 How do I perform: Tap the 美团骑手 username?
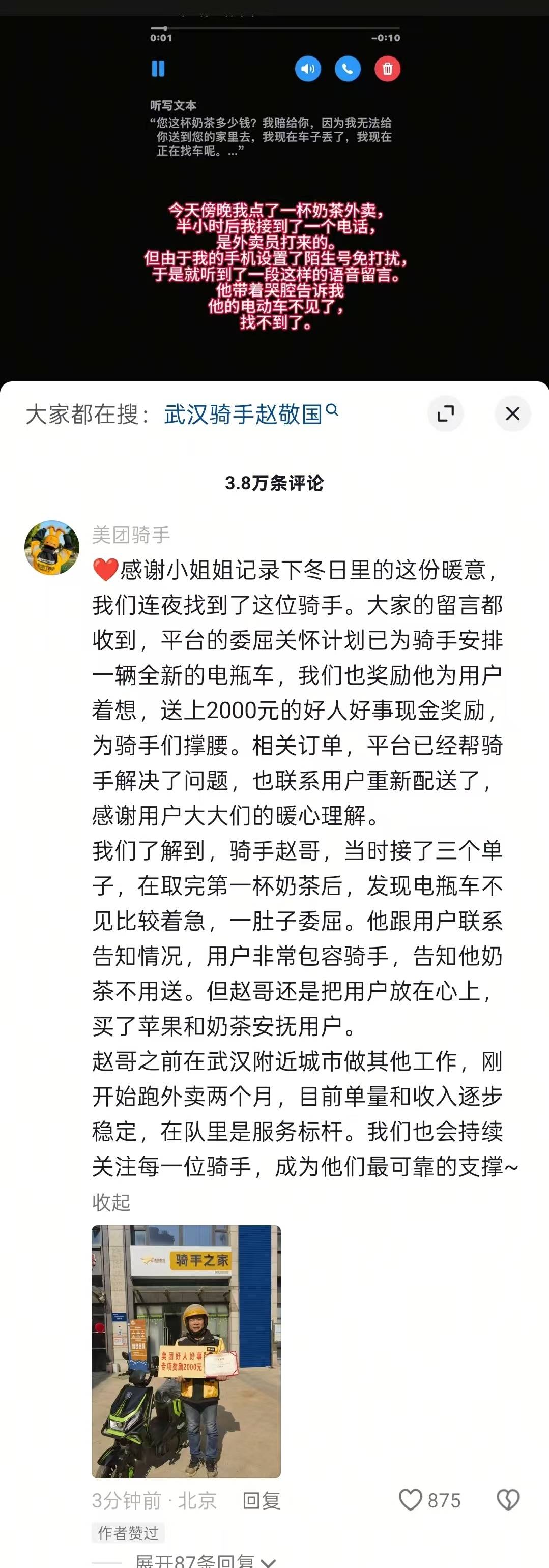[x=131, y=535]
